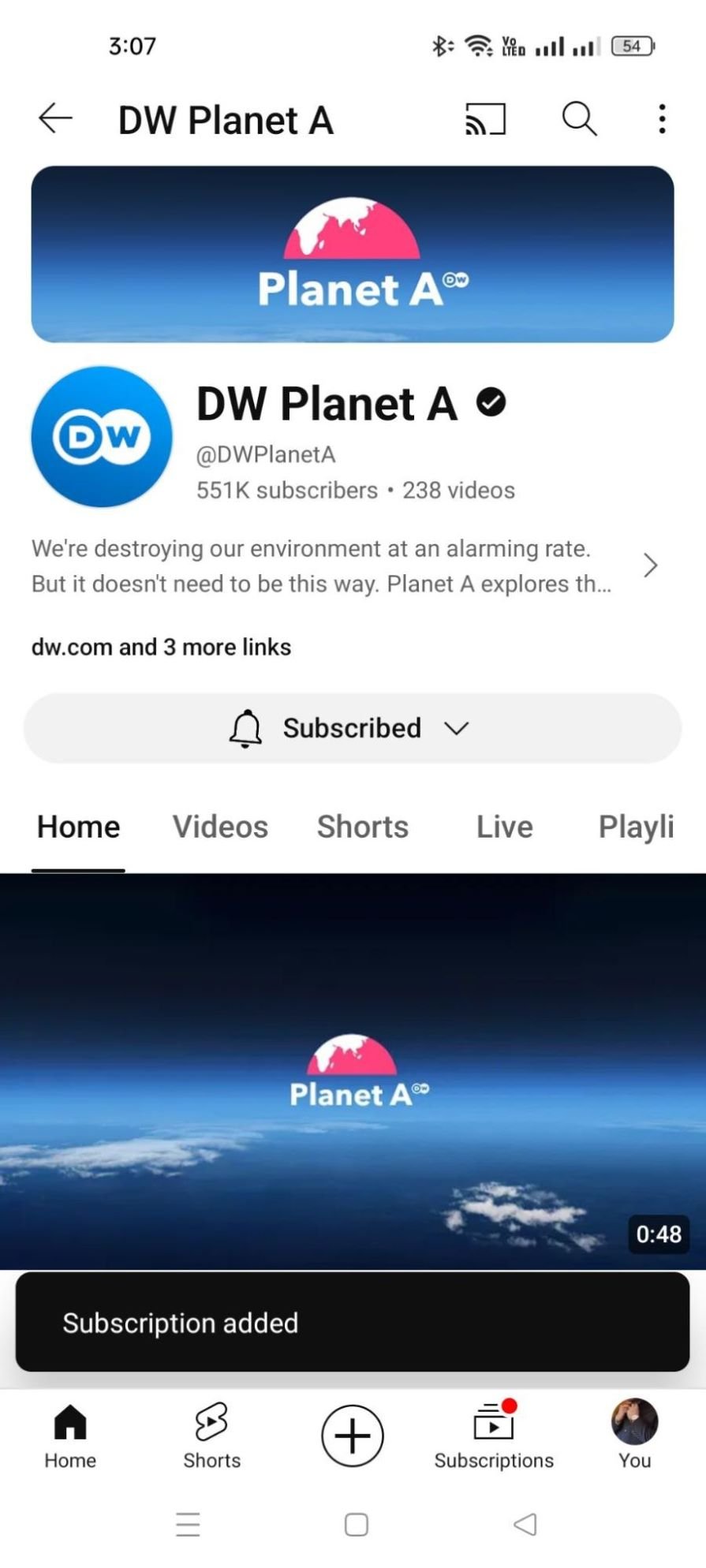This screenshot has height=1568, width=706.
Task: Go to the YouTube Home feed
Action: [x=70, y=1438]
